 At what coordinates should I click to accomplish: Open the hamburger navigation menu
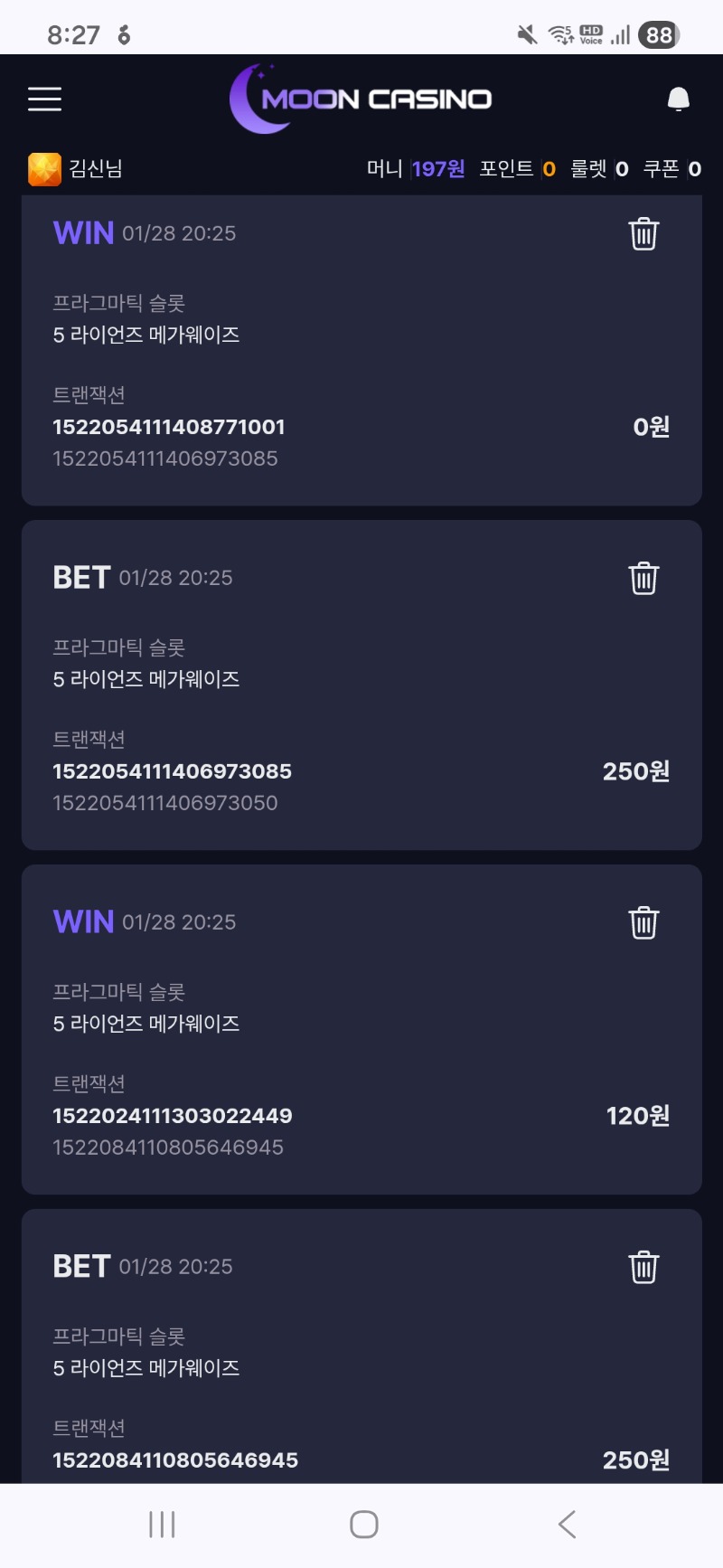click(x=44, y=99)
